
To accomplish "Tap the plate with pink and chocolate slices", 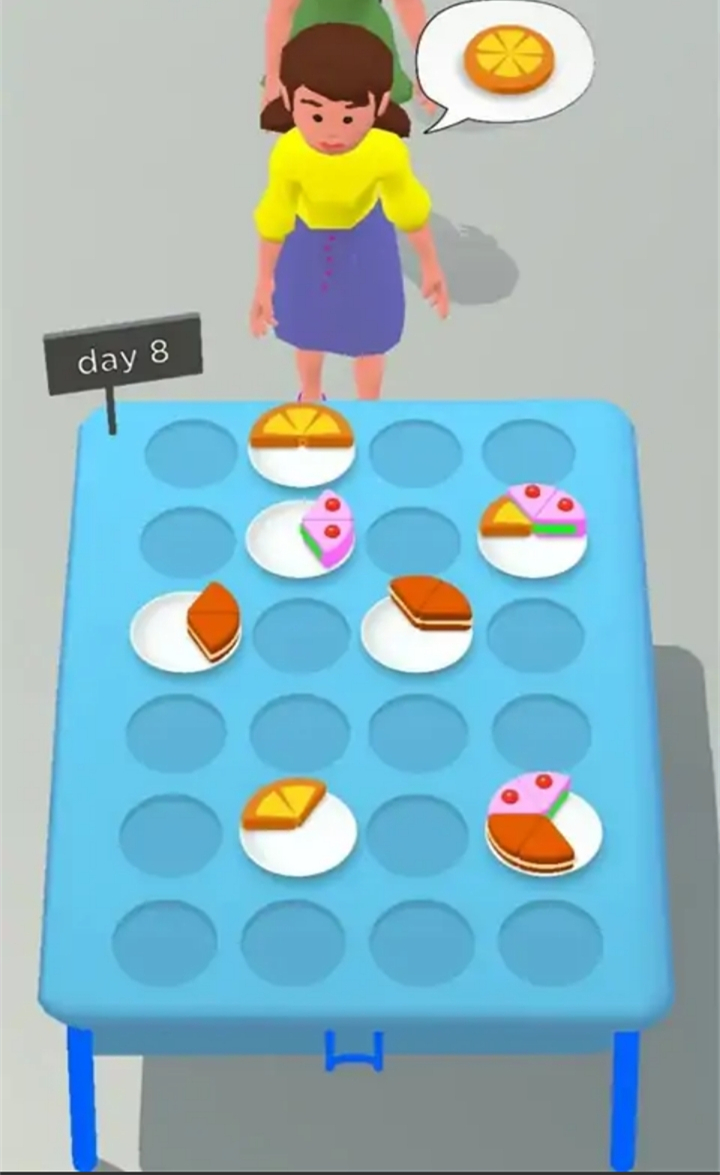I will [x=543, y=827].
